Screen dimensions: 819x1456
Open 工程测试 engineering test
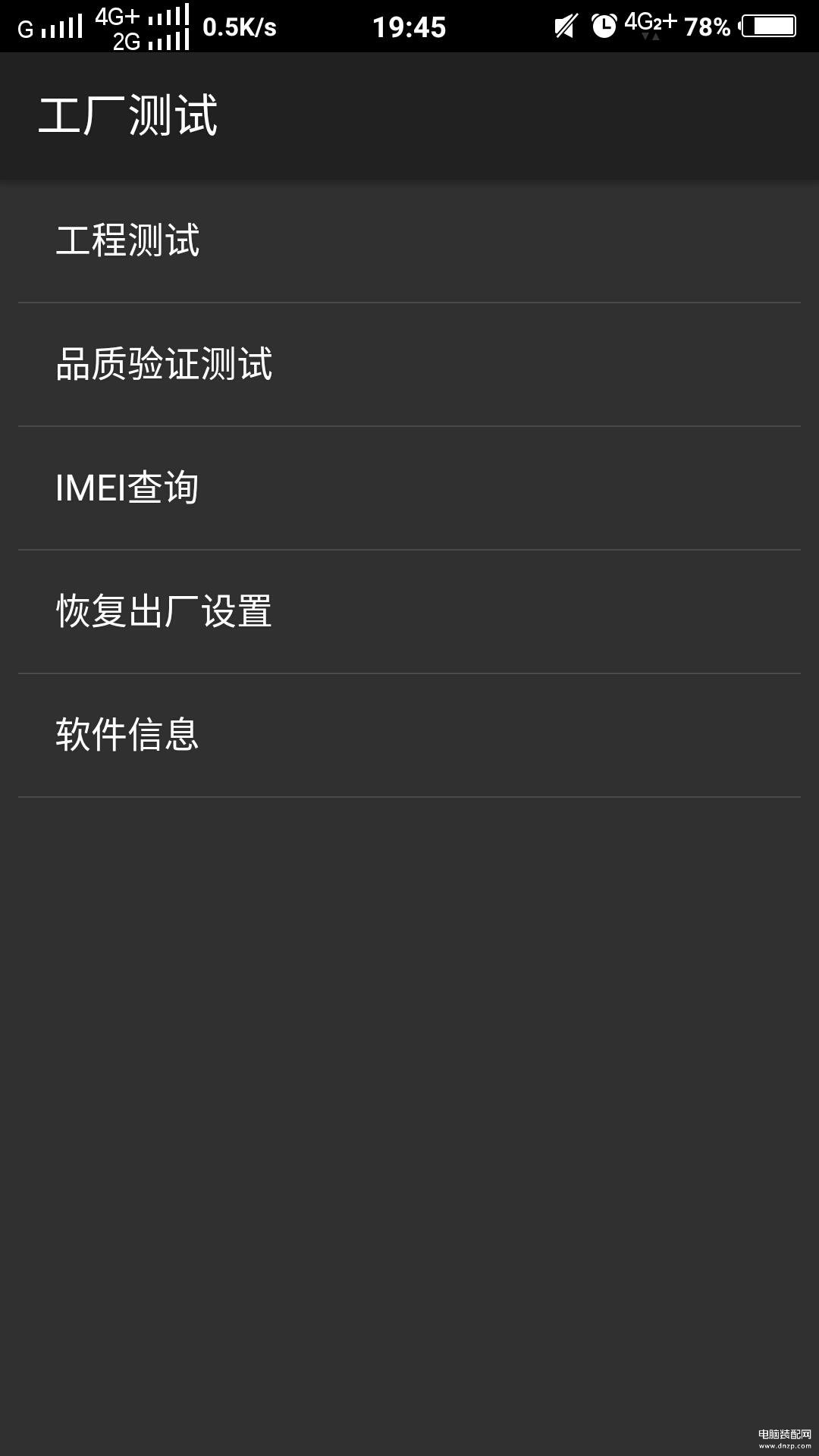click(x=409, y=241)
